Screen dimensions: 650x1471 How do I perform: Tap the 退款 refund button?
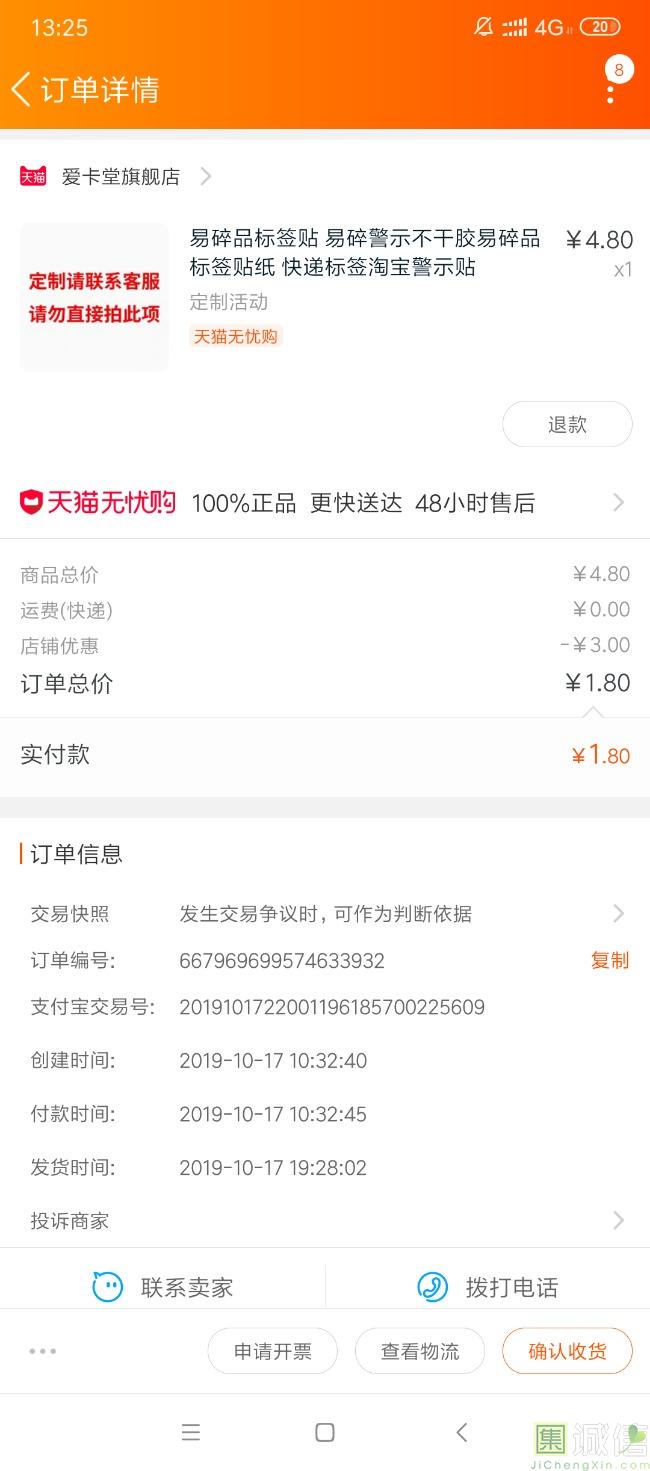pos(567,425)
